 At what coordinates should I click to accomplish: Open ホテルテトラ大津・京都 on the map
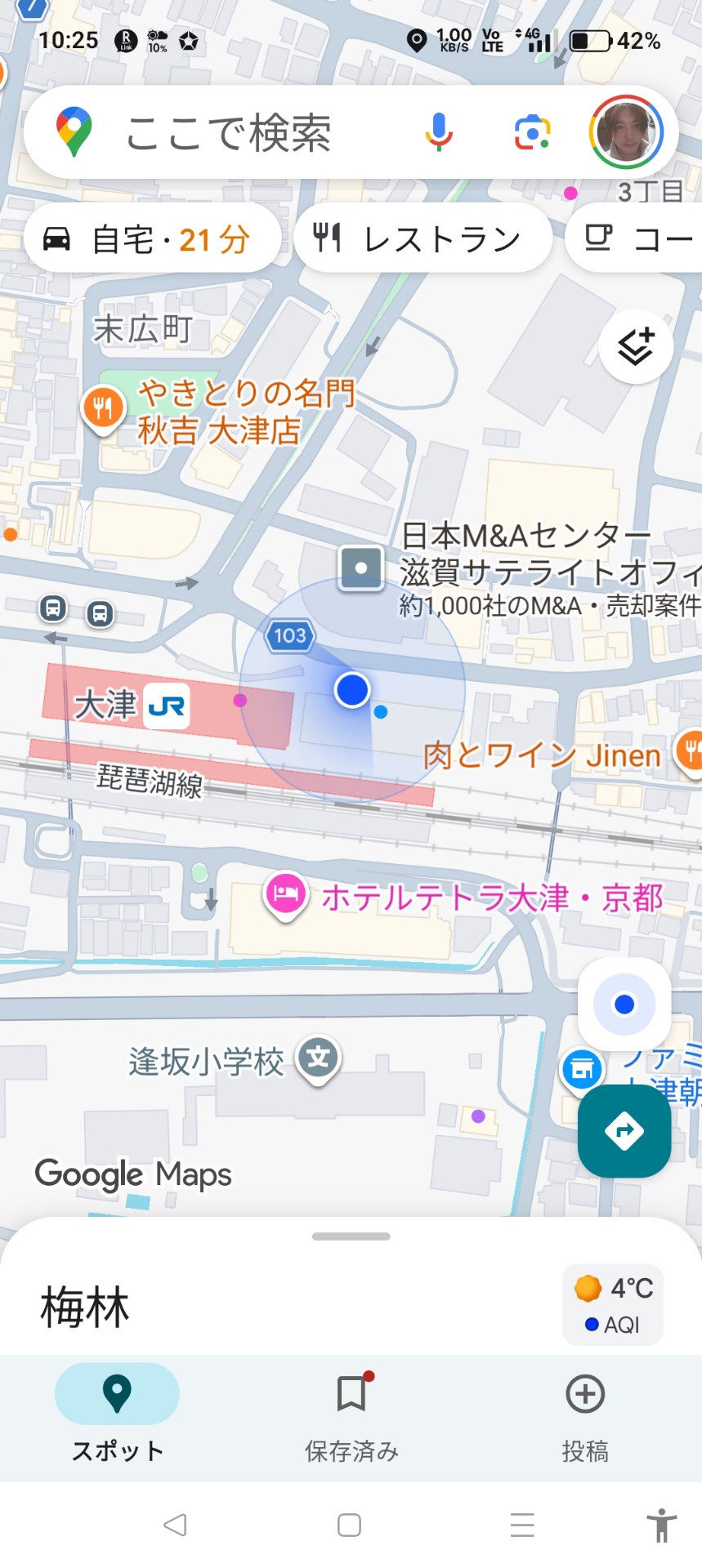pos(285,895)
